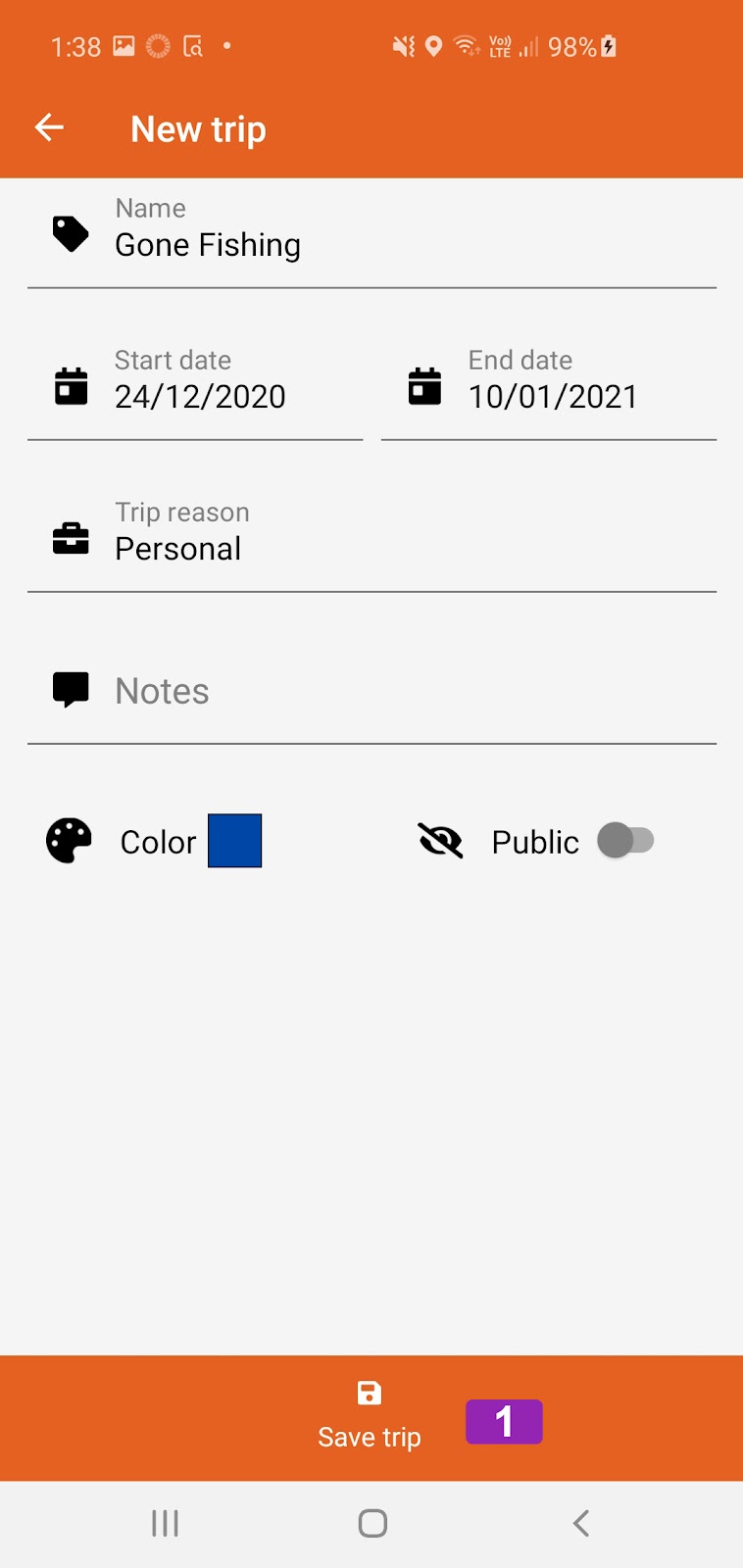Change the Trip reason from Personal

tap(371, 539)
